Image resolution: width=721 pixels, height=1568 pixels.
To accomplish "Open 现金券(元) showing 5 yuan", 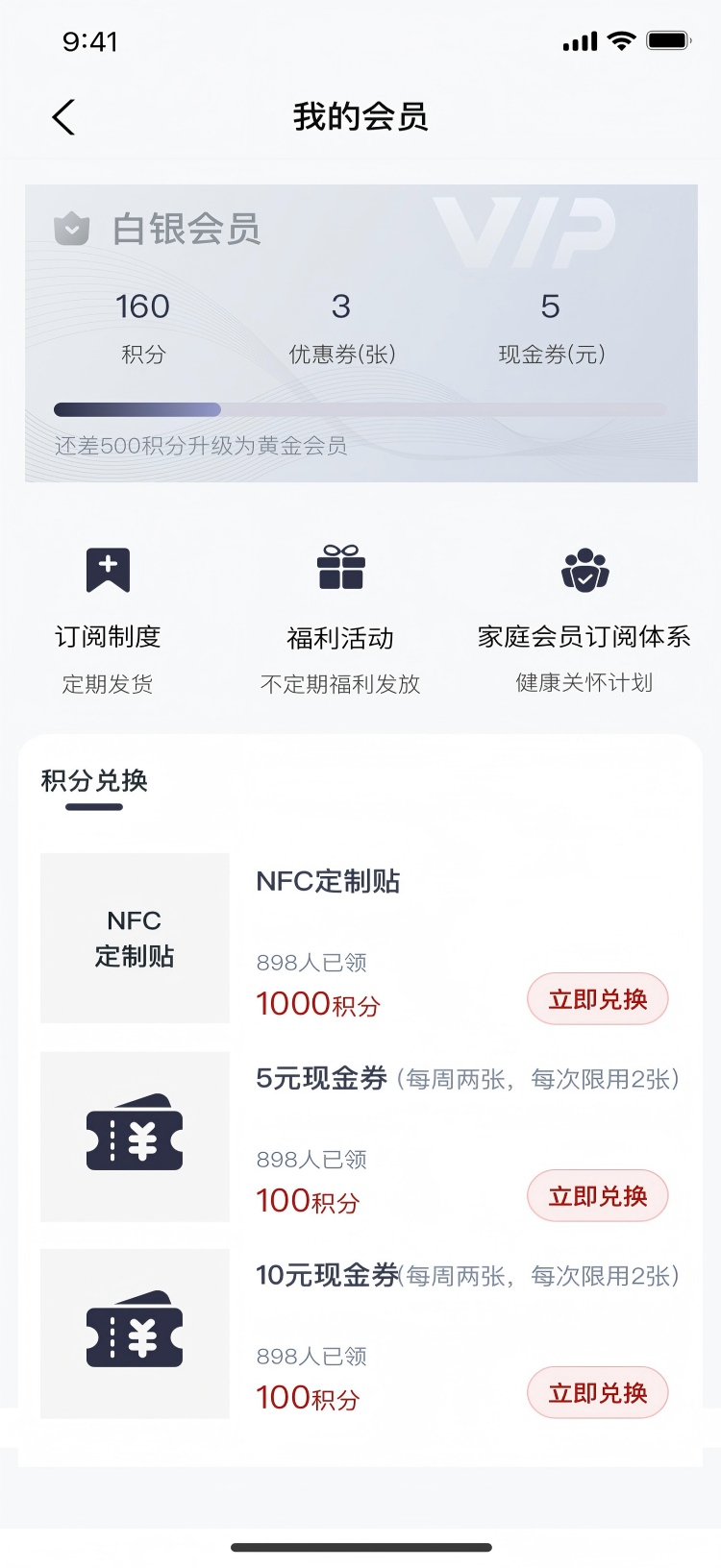I will 551,327.
